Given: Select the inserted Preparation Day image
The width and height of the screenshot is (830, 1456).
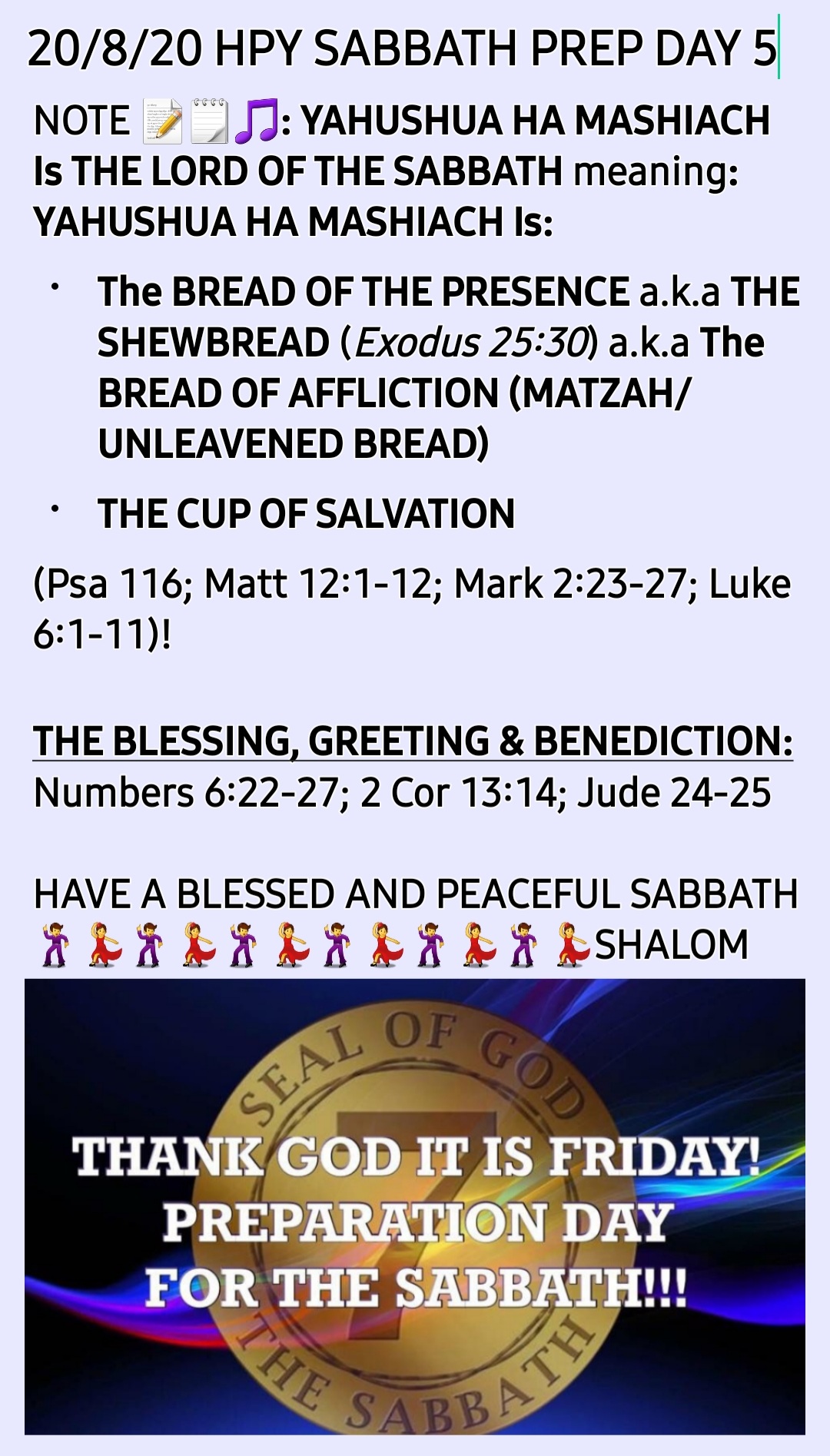Looking at the screenshot, I should [x=415, y=1206].
